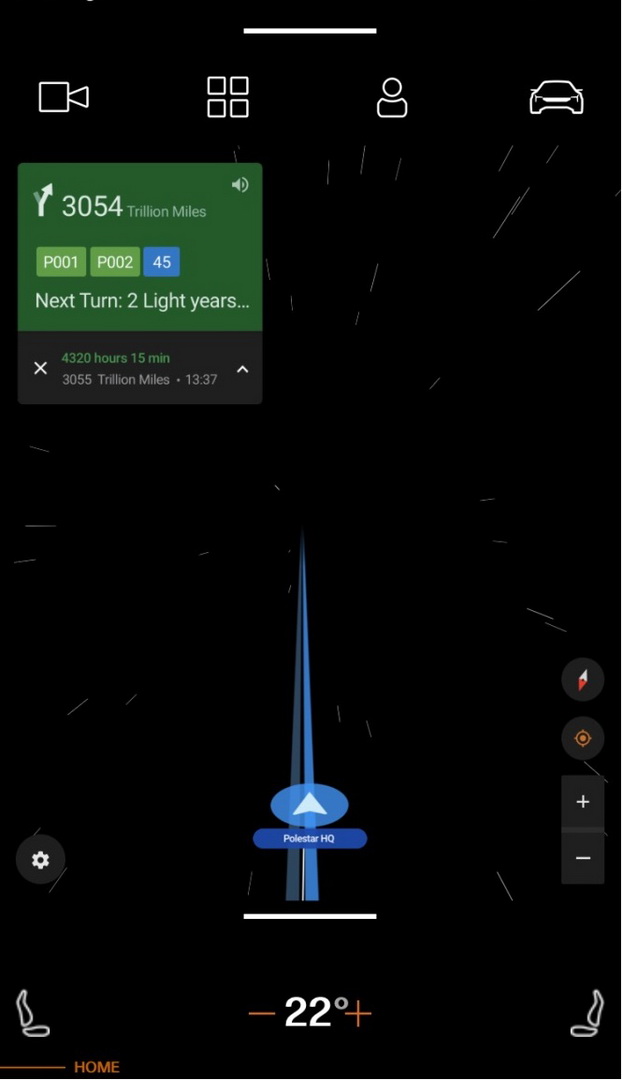The height and width of the screenshot is (1080, 622).
Task: Mute the navigation voice guidance
Action: click(x=240, y=185)
